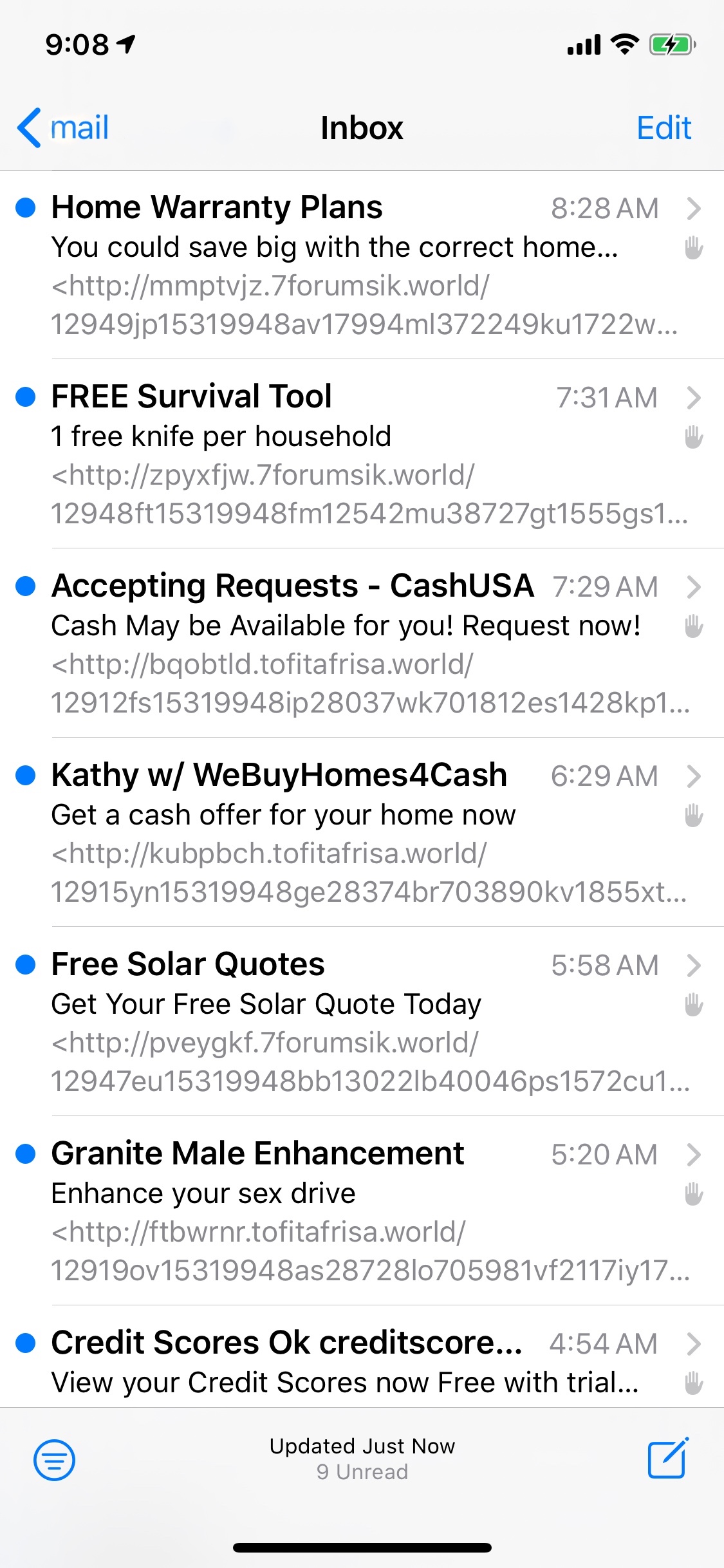This screenshot has width=724, height=1568.
Task: Tap Edit to select messages
Action: (x=664, y=127)
